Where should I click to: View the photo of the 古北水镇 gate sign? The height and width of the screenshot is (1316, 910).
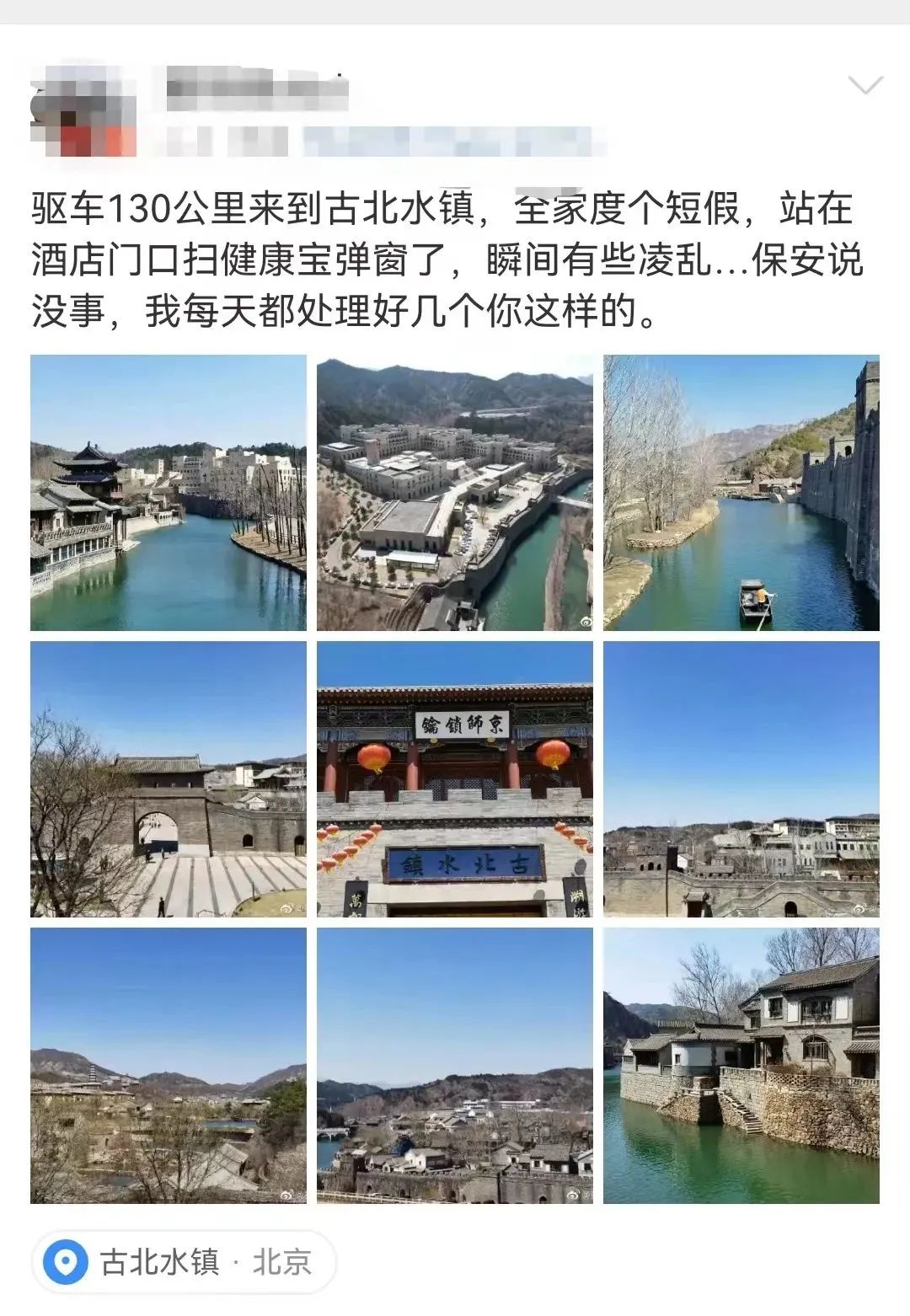click(x=455, y=779)
